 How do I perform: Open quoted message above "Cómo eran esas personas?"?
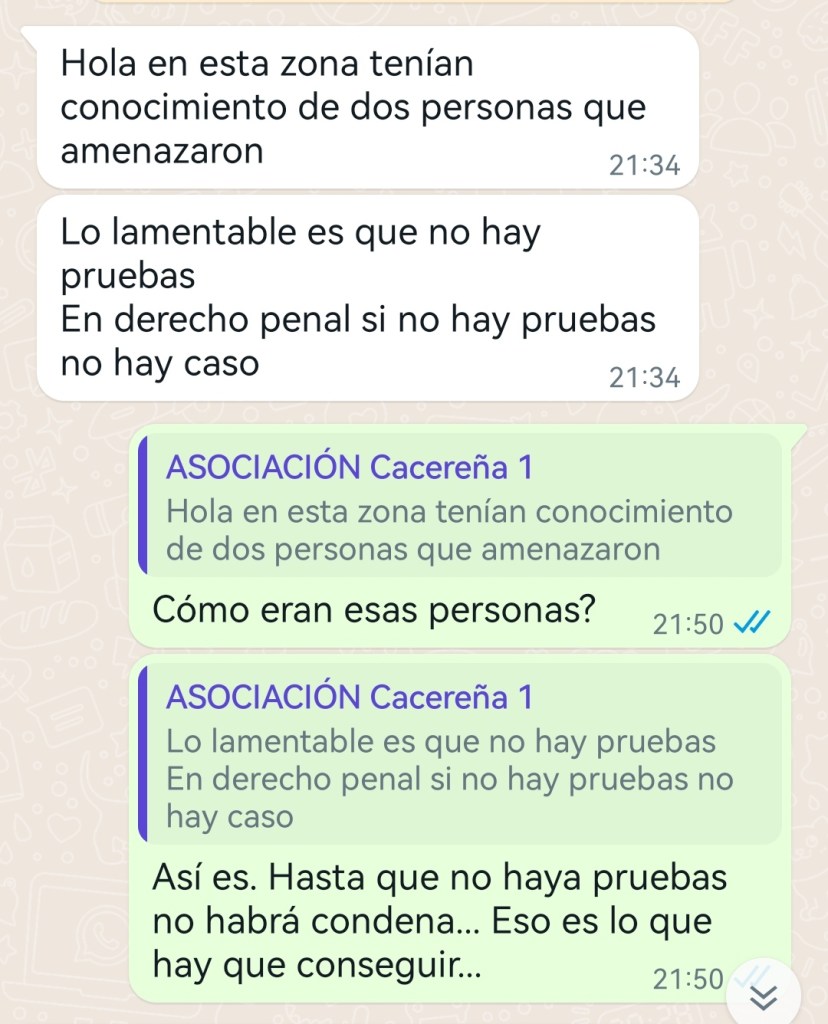point(460,505)
